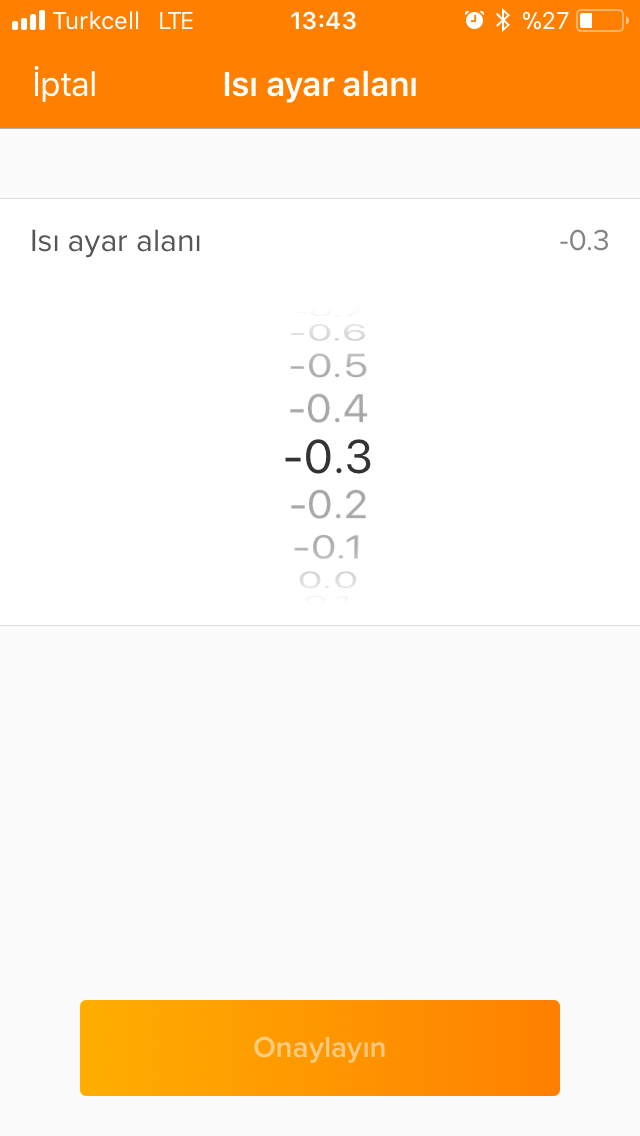Screen dimensions: 640x1136
Task: Confirm with the Onaylayın button
Action: point(320,1048)
